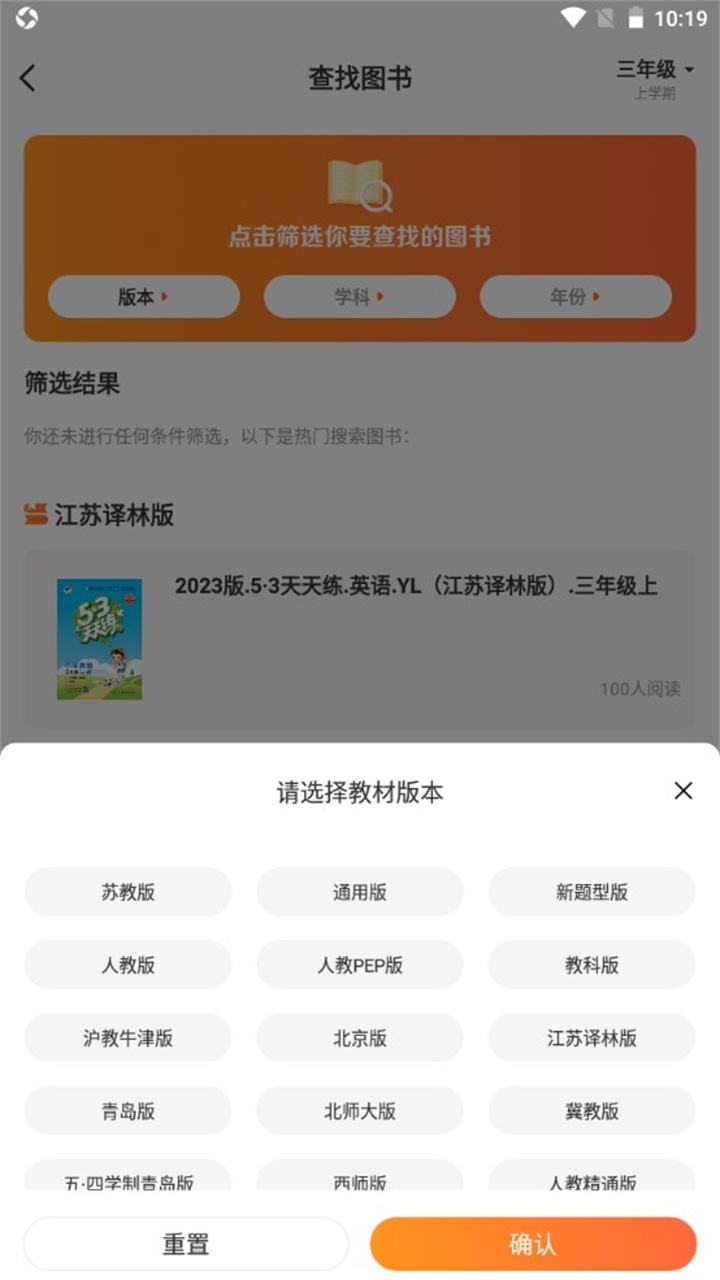Tap the orange list icon beside 江苏译林版
Screen dimensions: 720x1280
tap(33, 514)
